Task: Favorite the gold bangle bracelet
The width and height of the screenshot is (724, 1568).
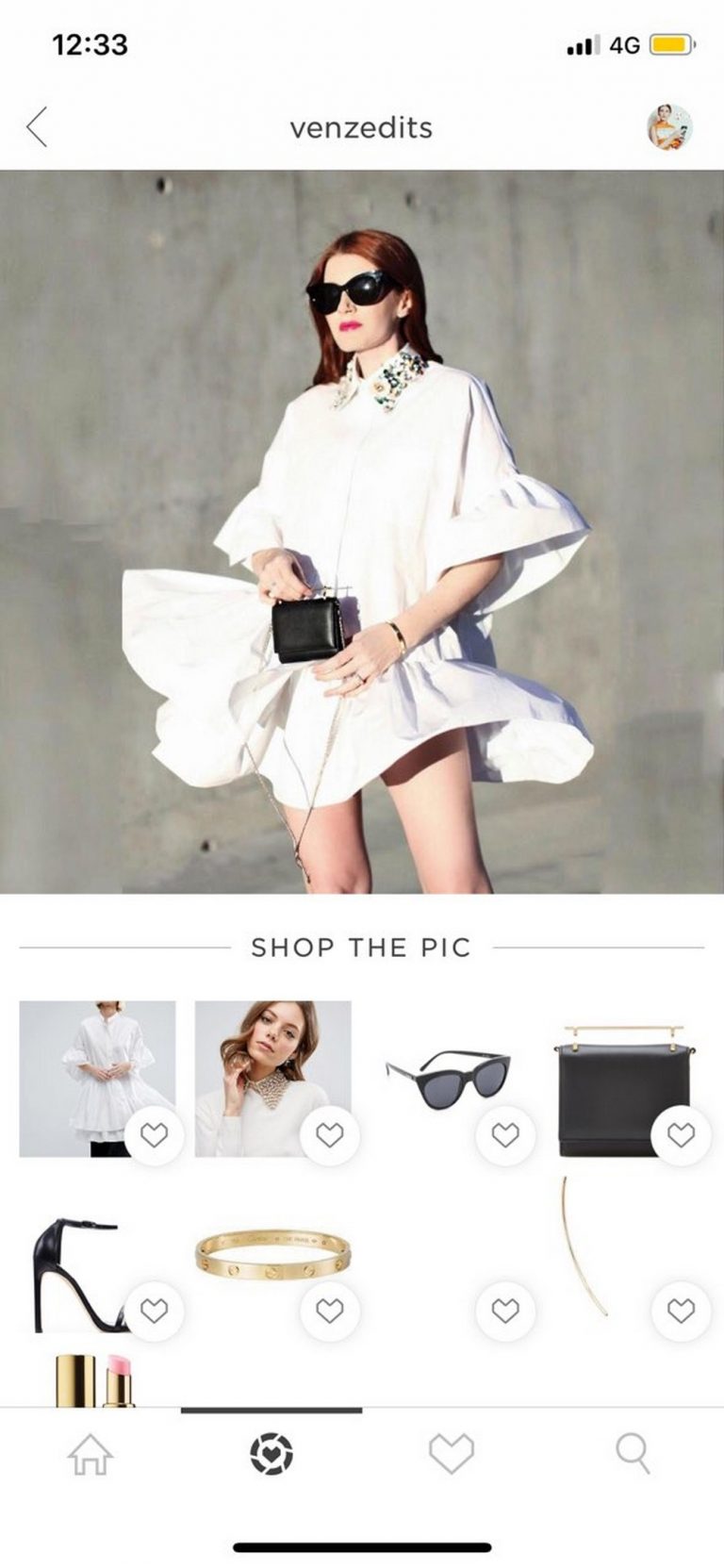Action: [330, 1311]
